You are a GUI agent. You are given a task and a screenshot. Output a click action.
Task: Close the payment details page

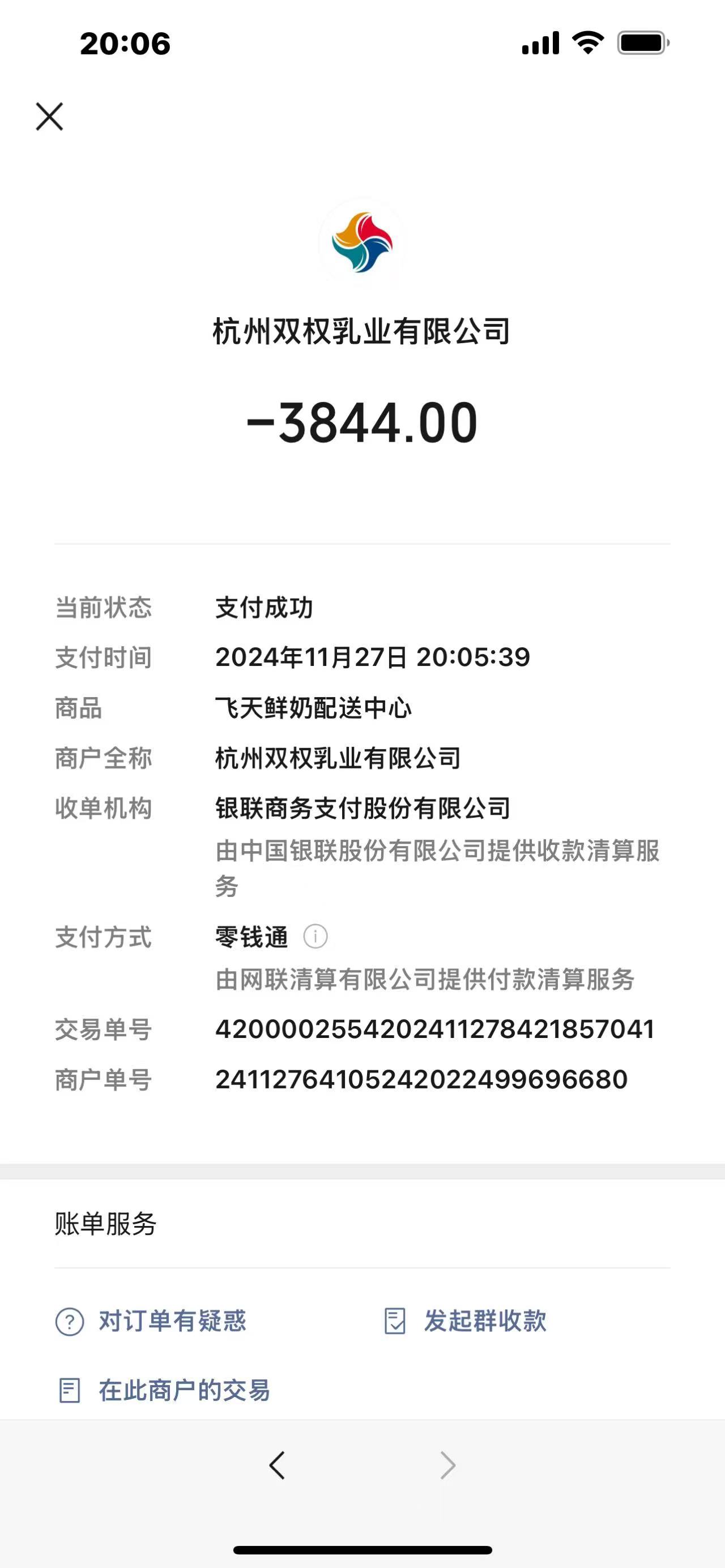(49, 116)
